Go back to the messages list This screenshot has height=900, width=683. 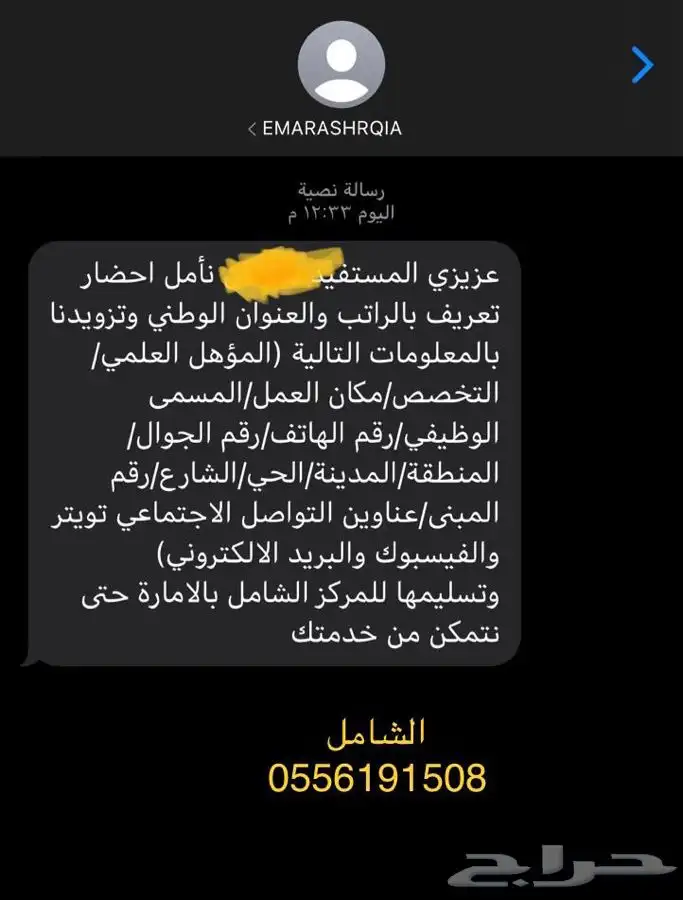pos(643,66)
